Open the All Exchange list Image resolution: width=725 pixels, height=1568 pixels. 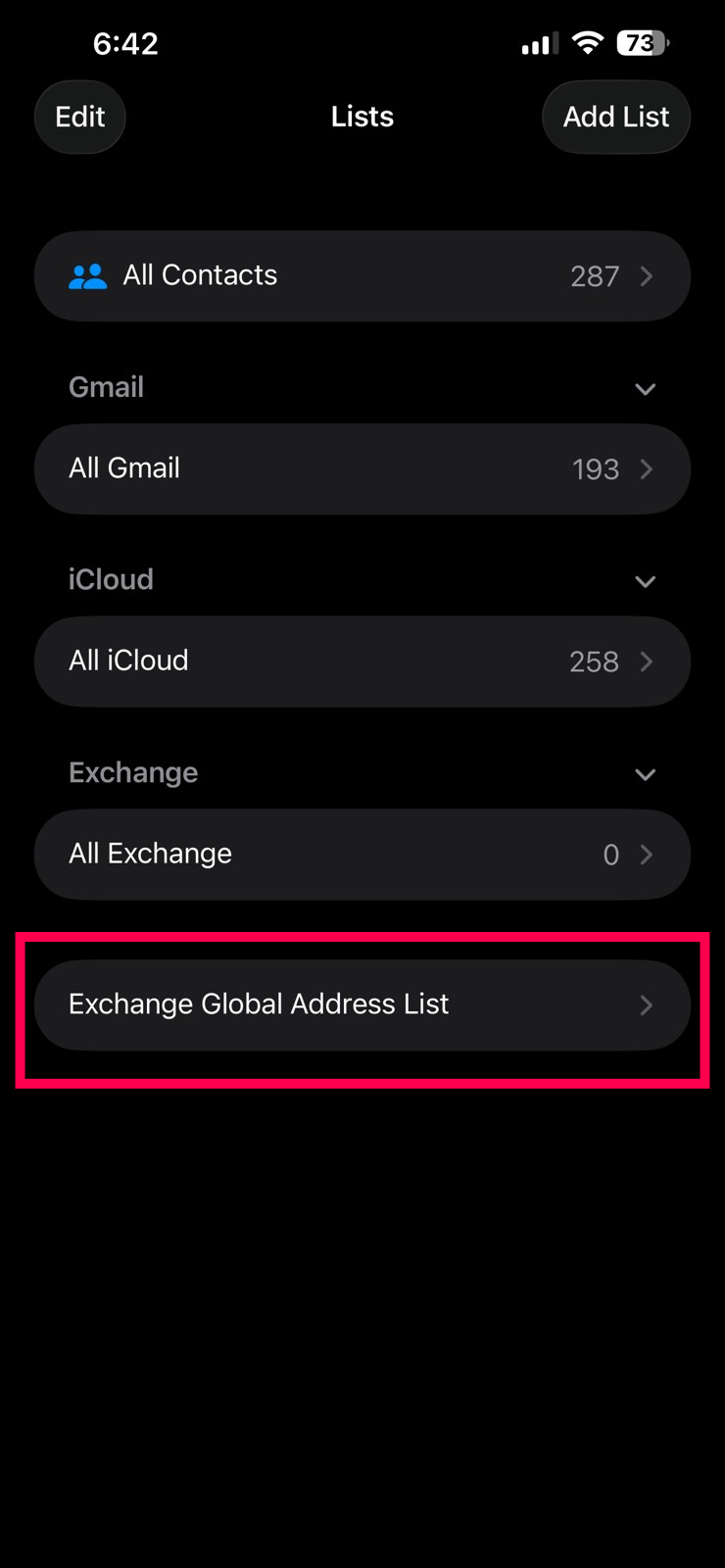(x=362, y=855)
